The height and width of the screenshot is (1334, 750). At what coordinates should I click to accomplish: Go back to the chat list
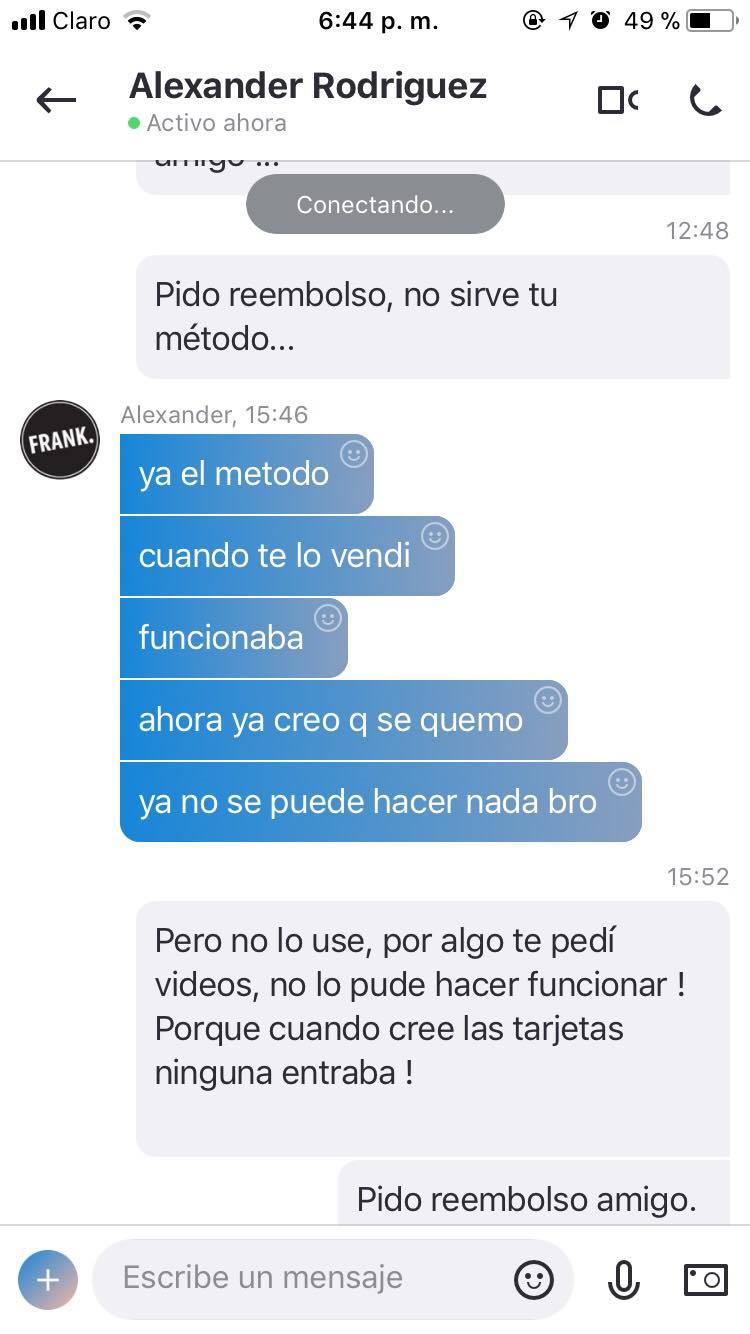coord(56,99)
